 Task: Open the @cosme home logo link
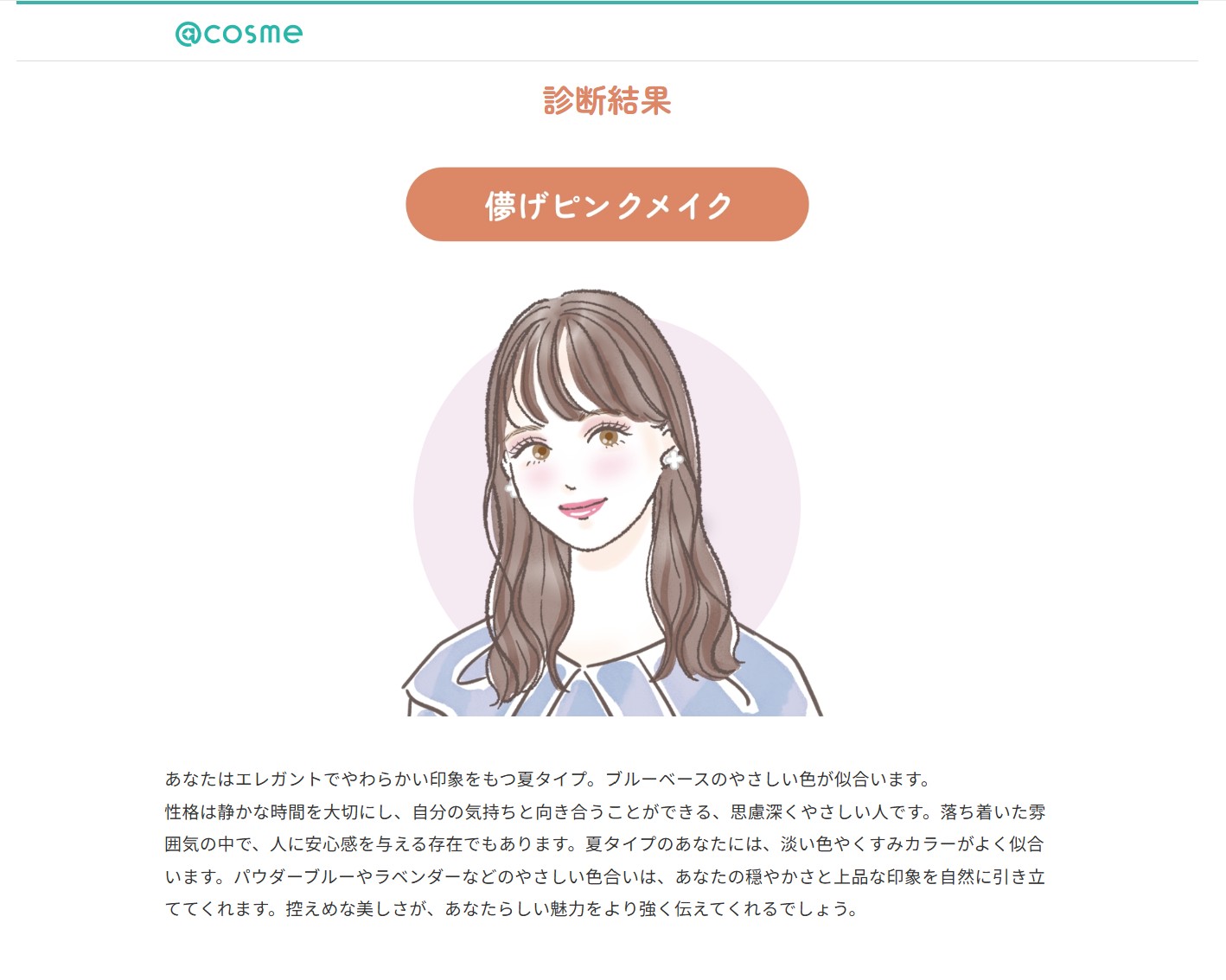pos(239,34)
